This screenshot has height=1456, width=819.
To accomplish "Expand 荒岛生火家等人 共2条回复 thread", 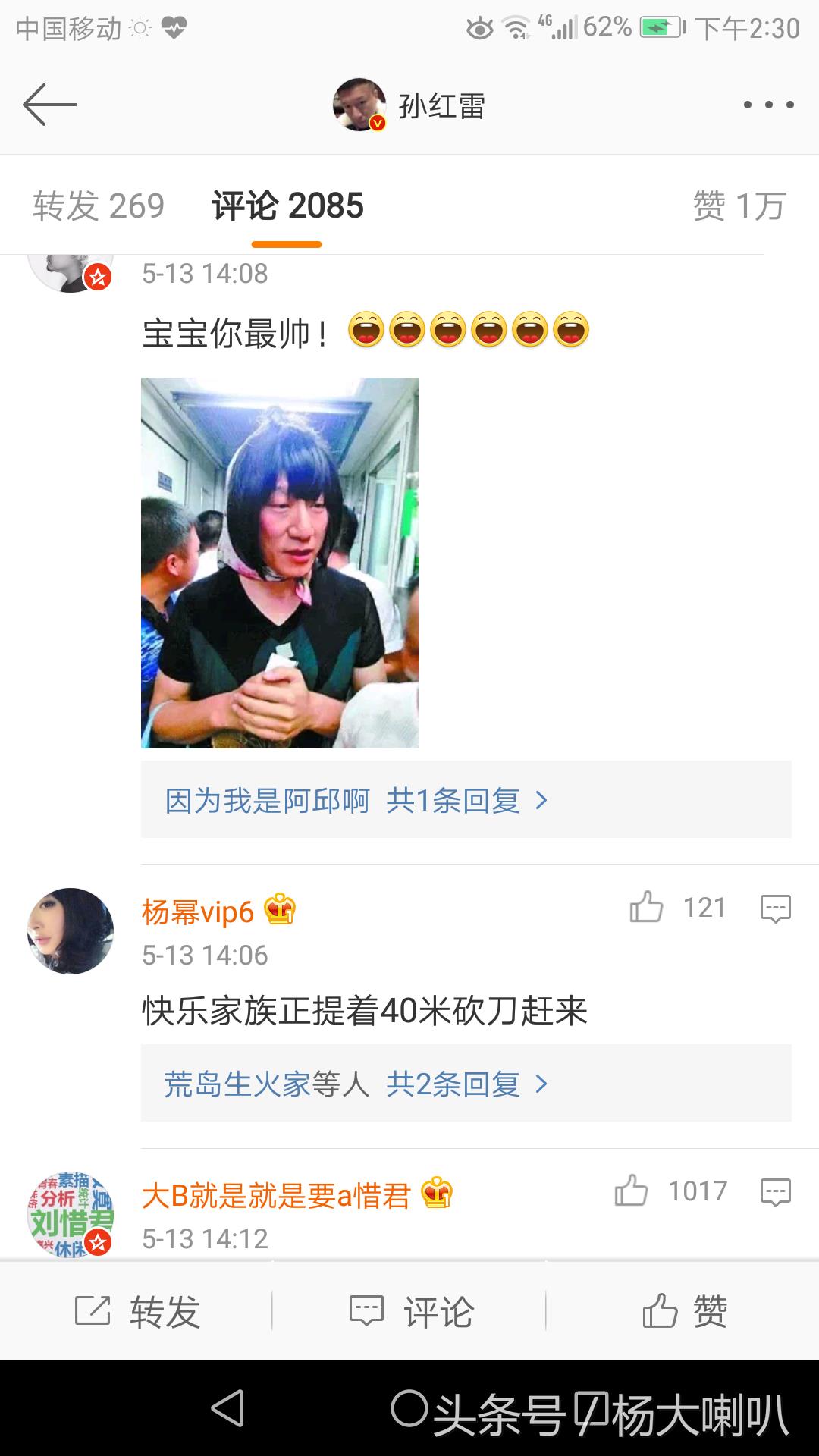I will pos(356,1084).
